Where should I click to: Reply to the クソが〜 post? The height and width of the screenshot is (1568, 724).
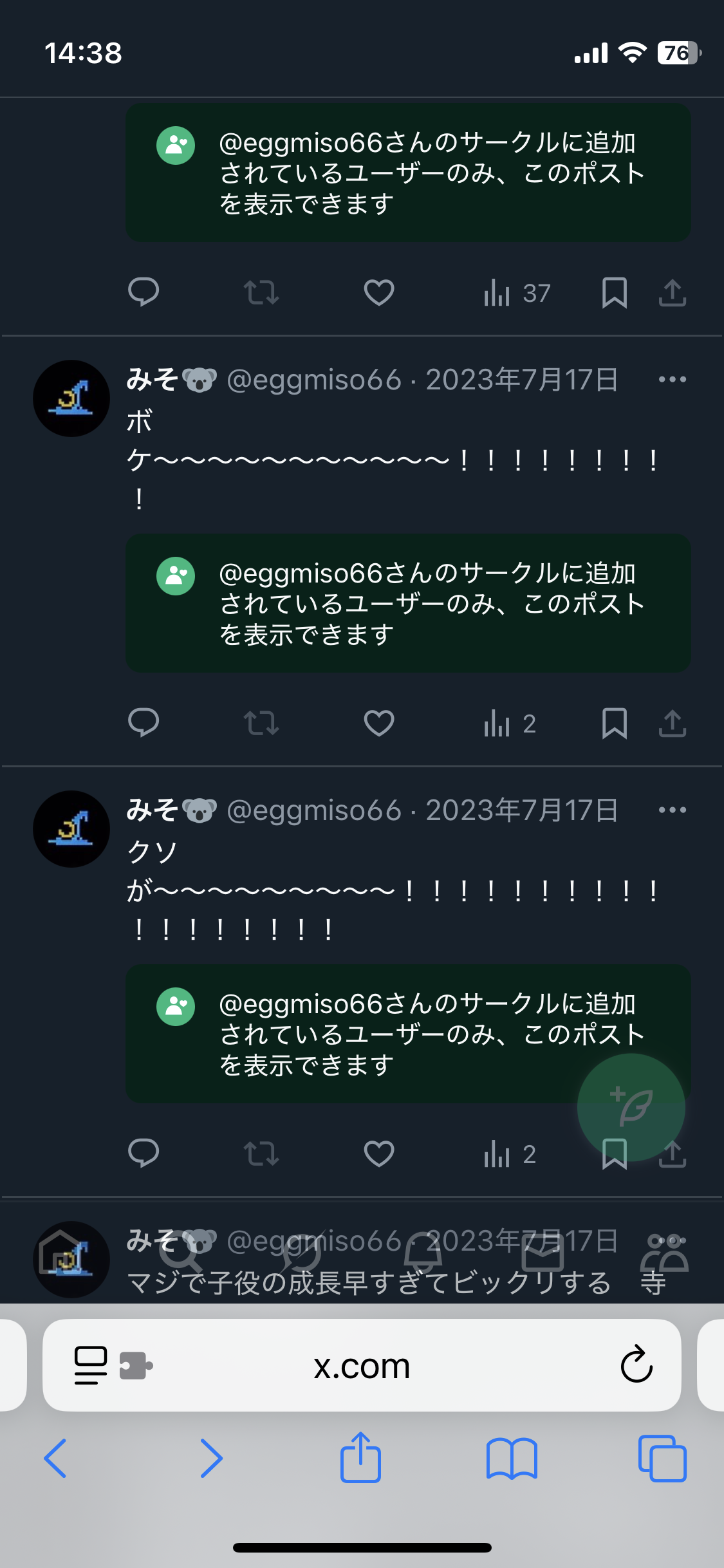[x=144, y=1154]
